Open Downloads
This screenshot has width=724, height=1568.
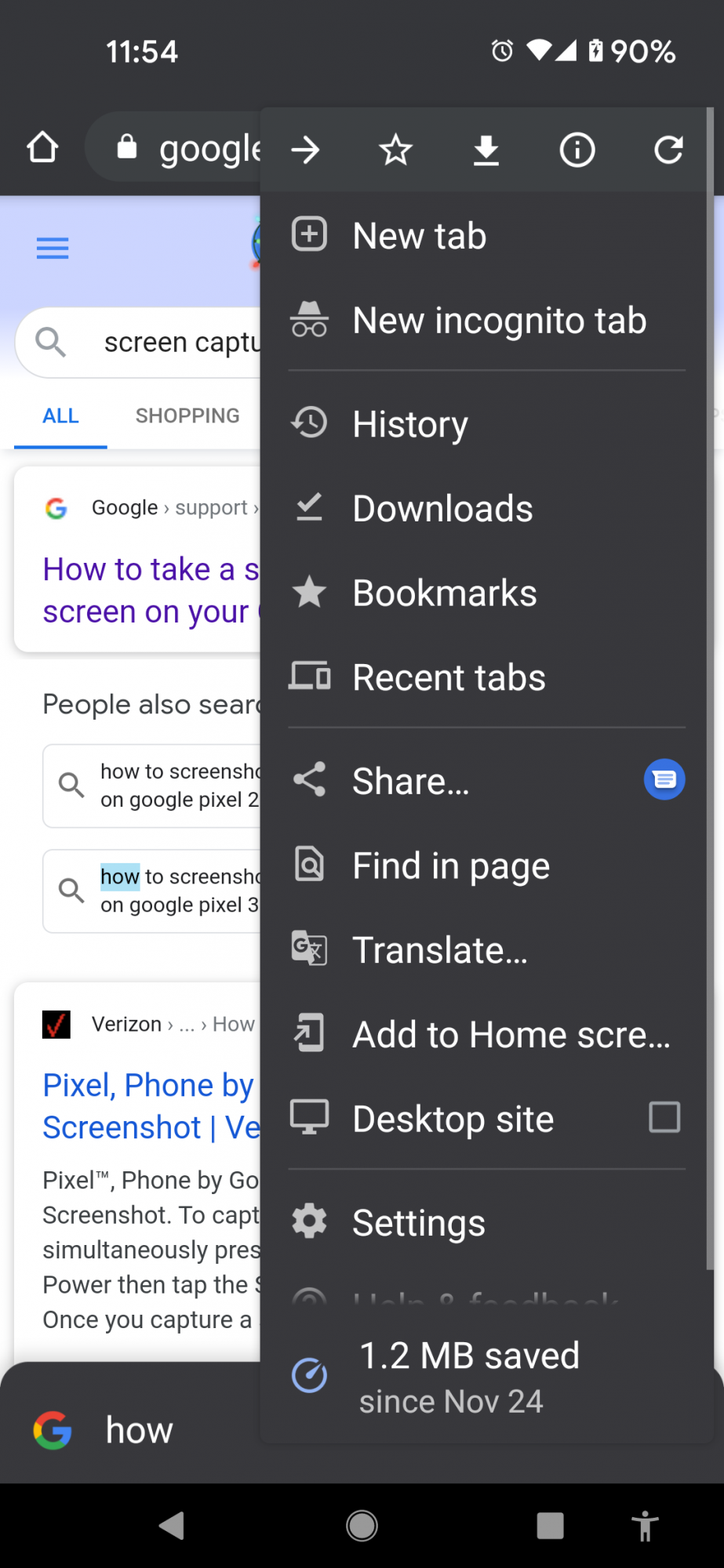pyautogui.click(x=442, y=509)
